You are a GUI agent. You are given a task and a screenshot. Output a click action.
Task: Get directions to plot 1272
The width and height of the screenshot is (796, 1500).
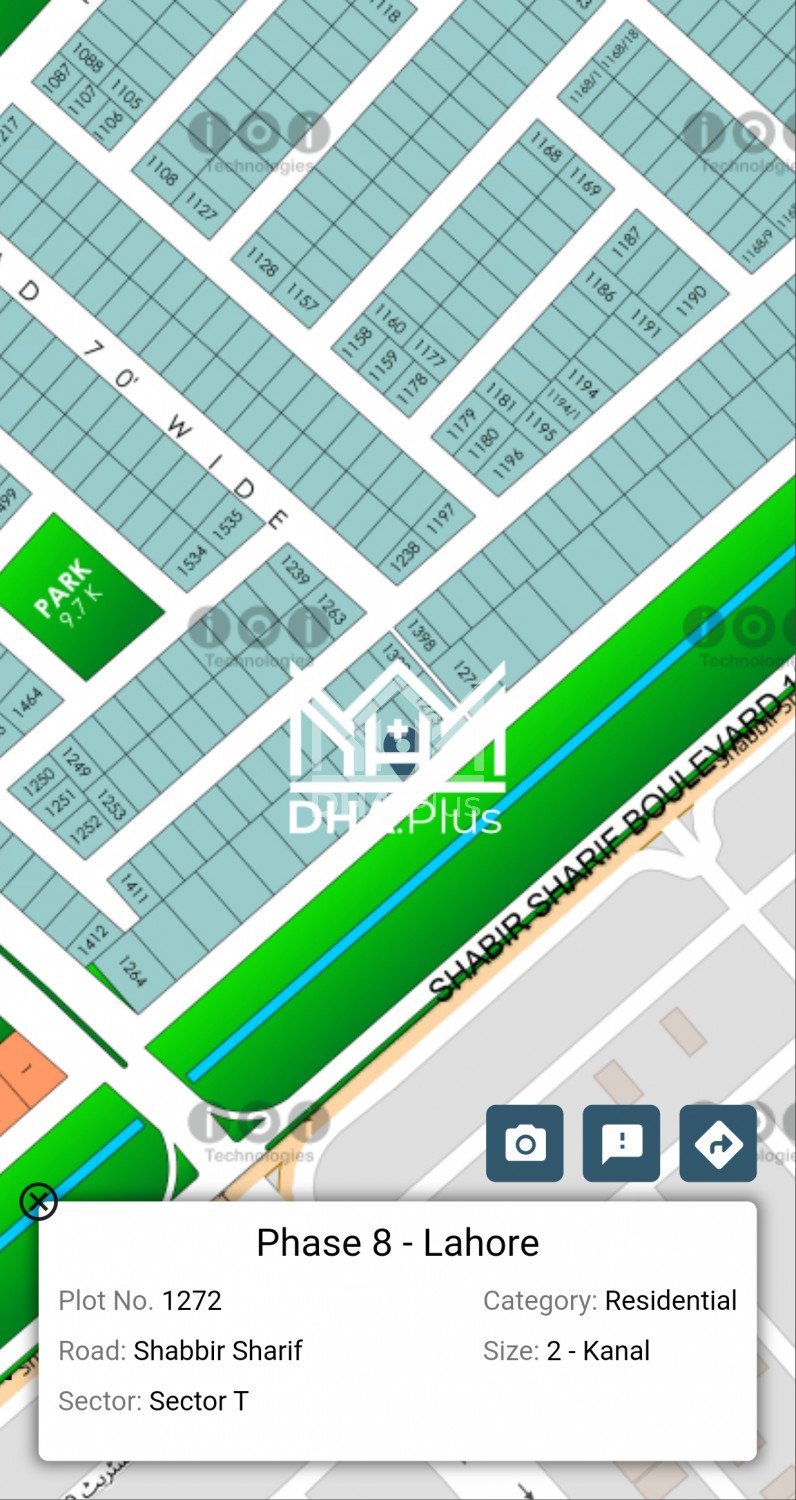click(x=718, y=1143)
